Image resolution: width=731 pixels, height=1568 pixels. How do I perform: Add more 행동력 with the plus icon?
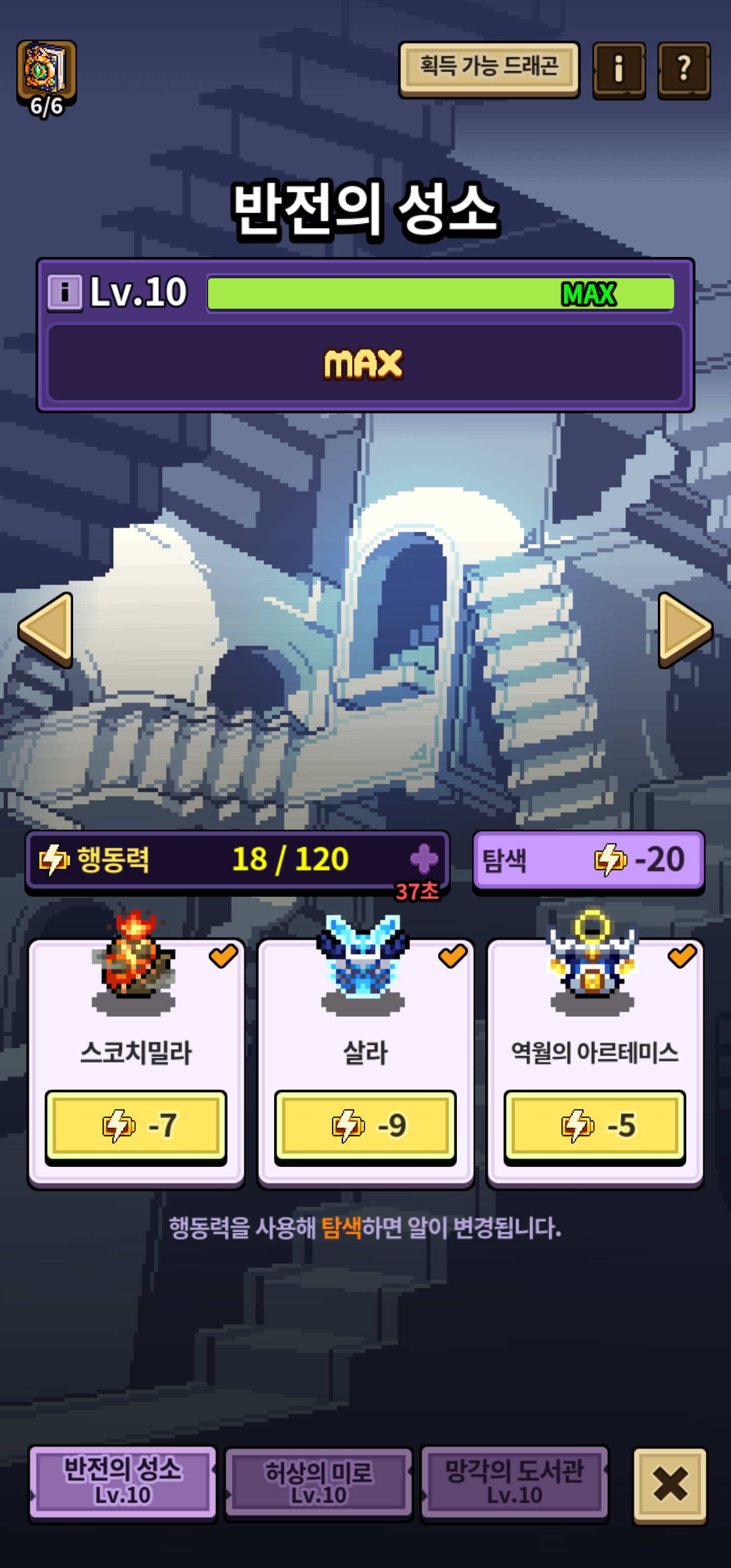pyautogui.click(x=424, y=859)
